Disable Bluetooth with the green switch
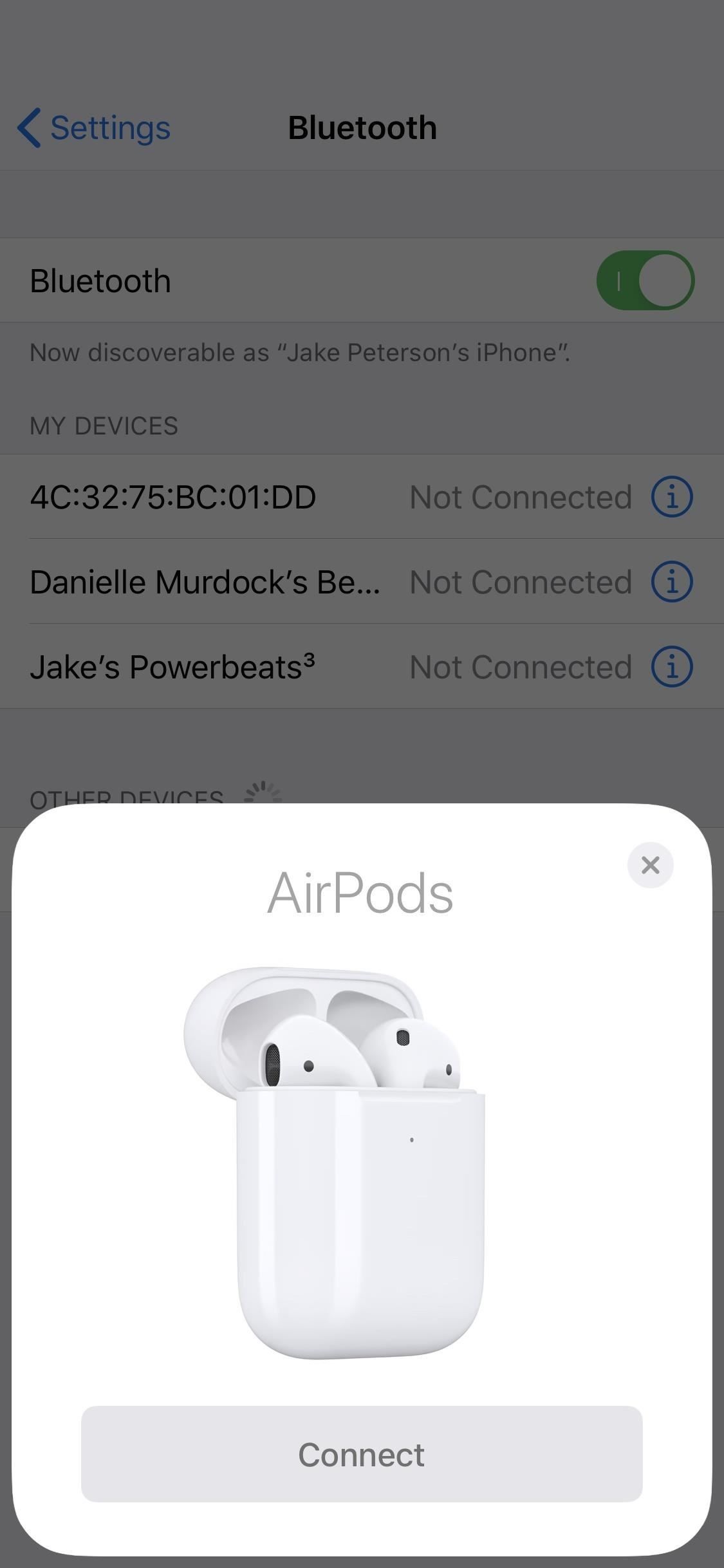724x1568 pixels. pyautogui.click(x=645, y=280)
